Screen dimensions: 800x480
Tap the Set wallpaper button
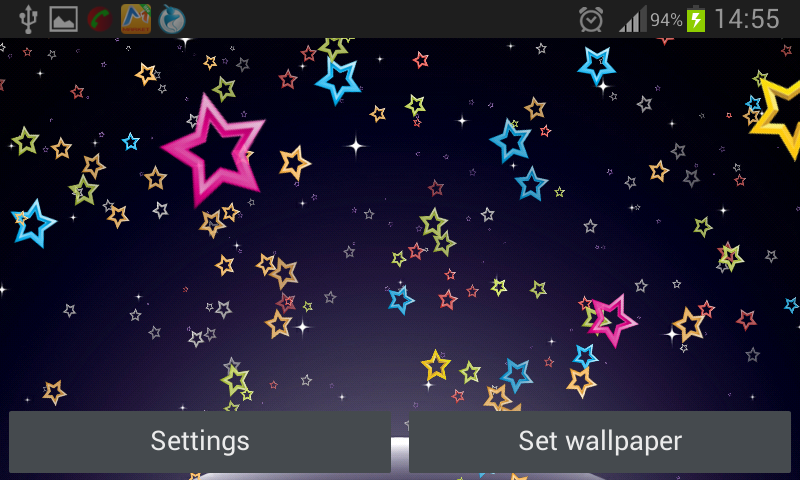pos(600,441)
